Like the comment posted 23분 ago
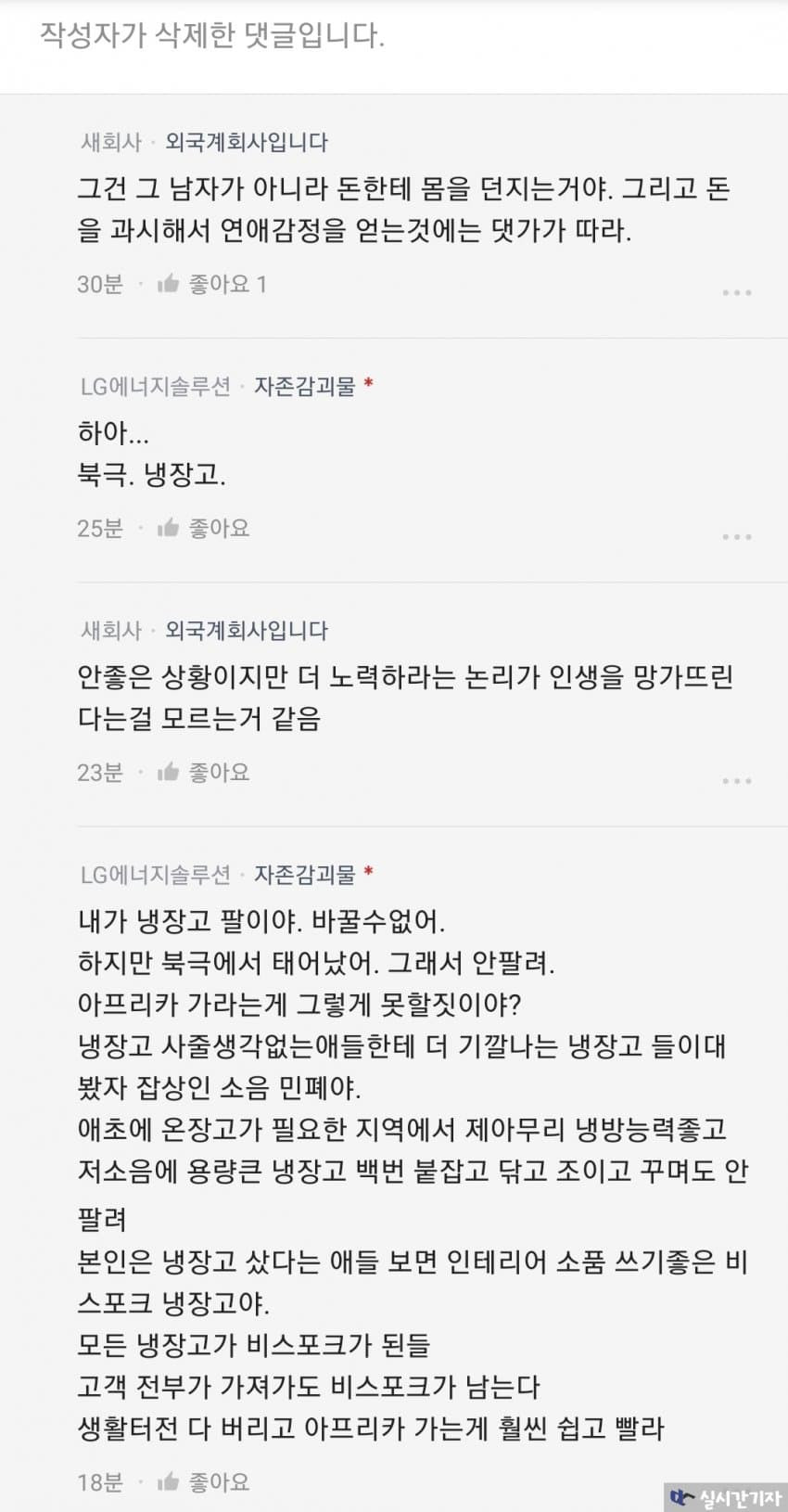The image size is (788, 1512). (203, 772)
